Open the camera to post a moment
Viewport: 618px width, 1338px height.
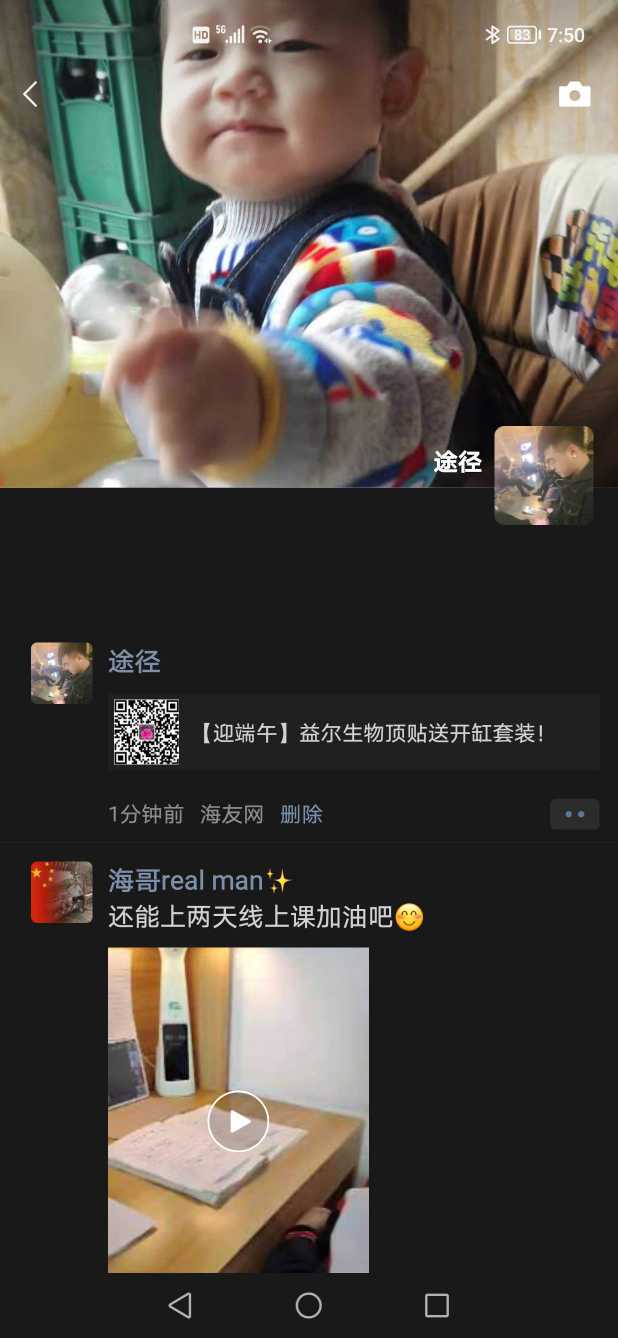tap(574, 95)
